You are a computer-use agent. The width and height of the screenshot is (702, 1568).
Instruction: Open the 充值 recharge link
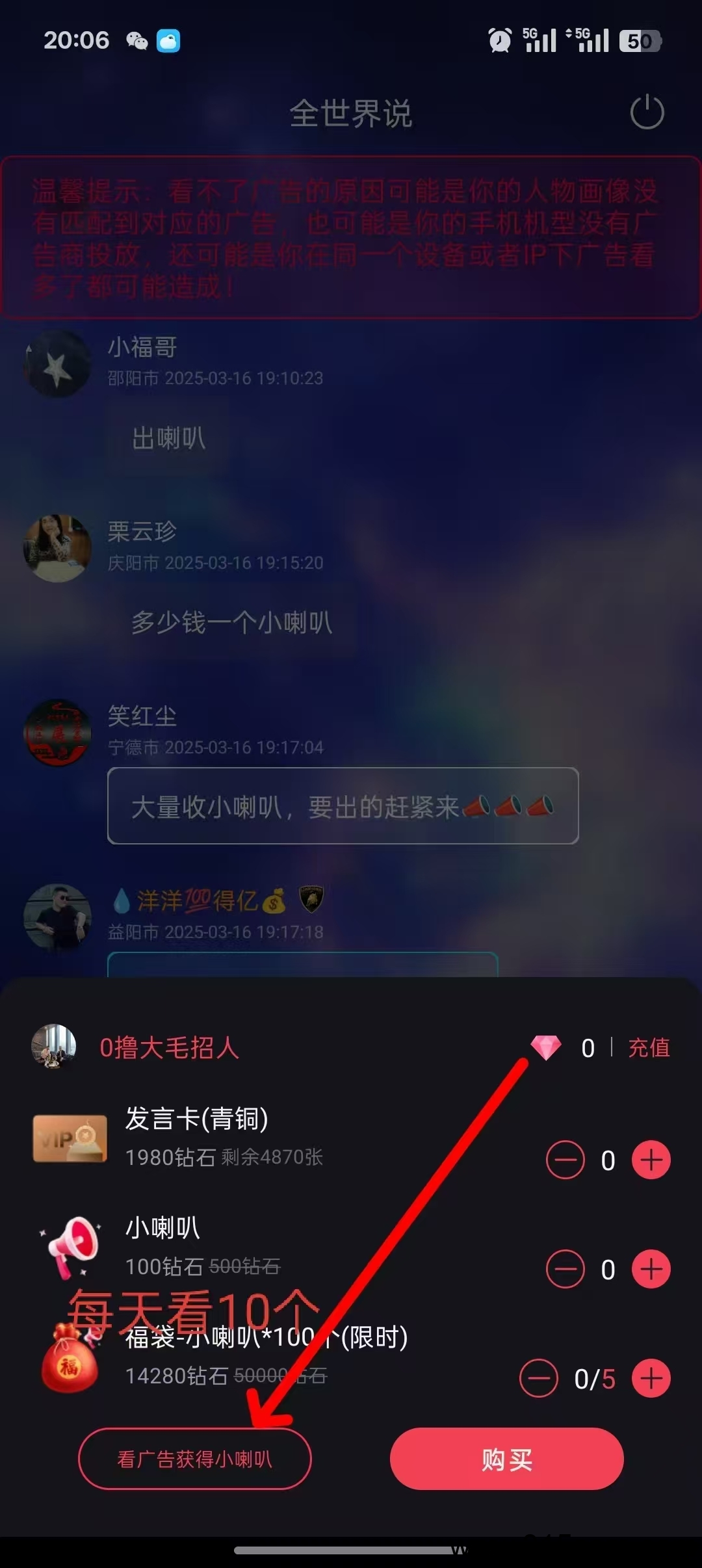pos(649,1048)
